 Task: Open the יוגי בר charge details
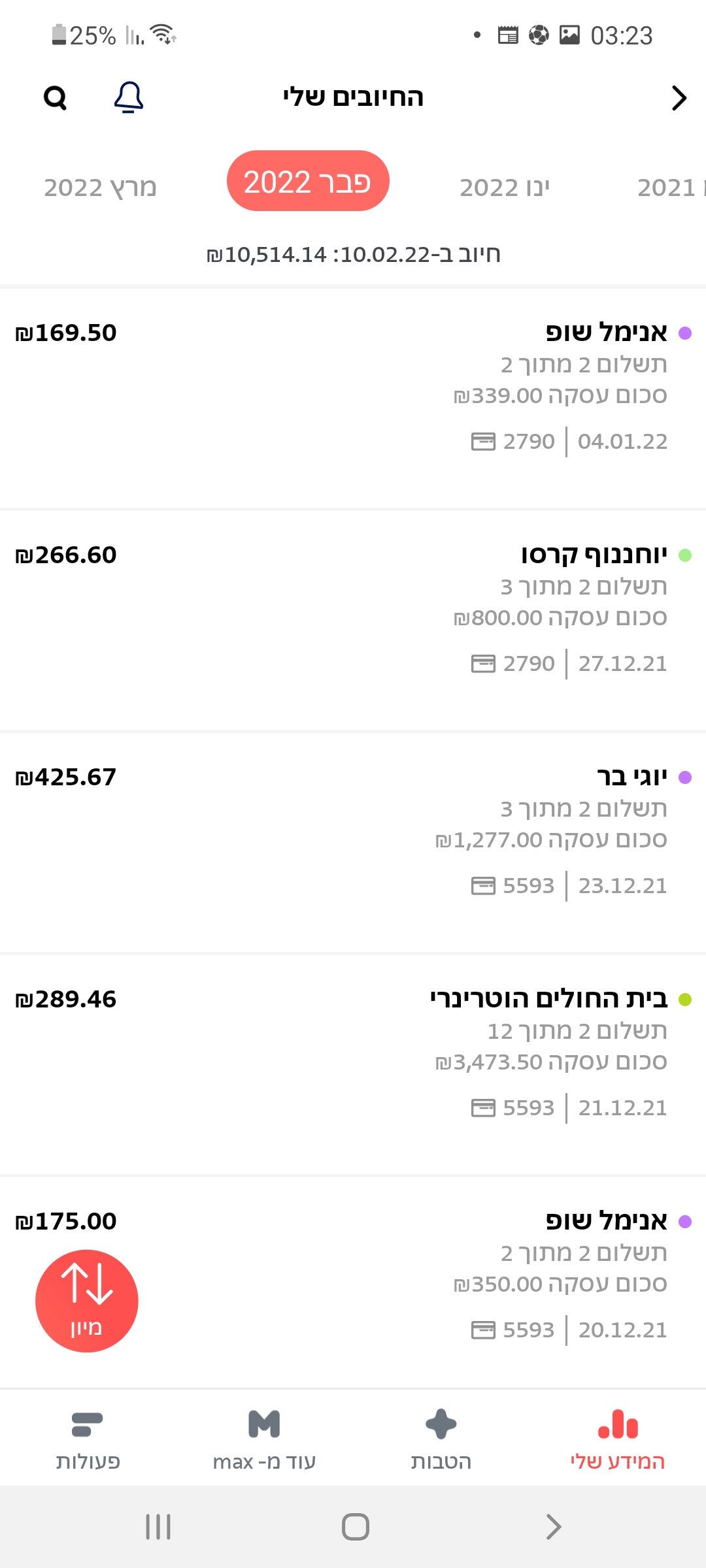(x=353, y=843)
